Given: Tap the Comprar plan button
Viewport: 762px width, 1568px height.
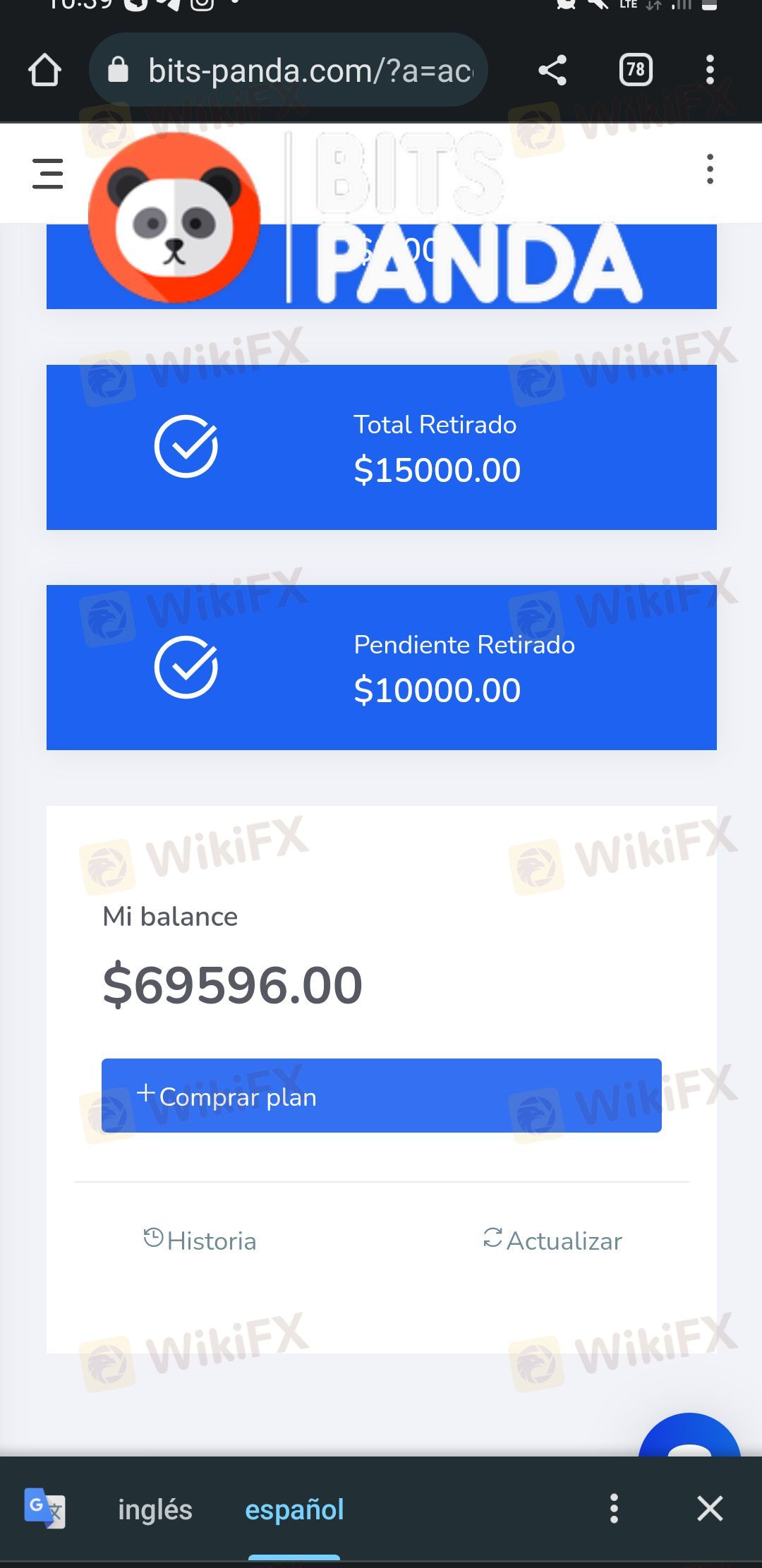Looking at the screenshot, I should (382, 1095).
